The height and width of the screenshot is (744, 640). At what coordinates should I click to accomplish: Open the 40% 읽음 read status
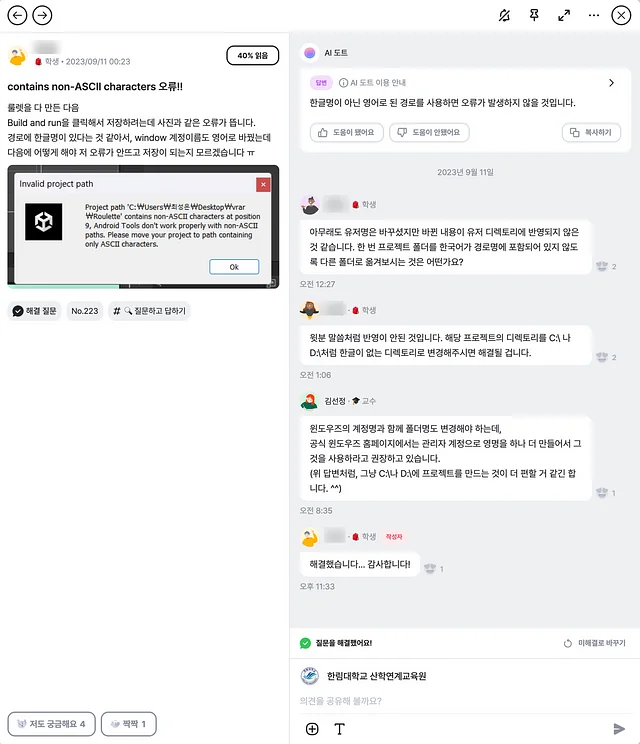pos(252,56)
